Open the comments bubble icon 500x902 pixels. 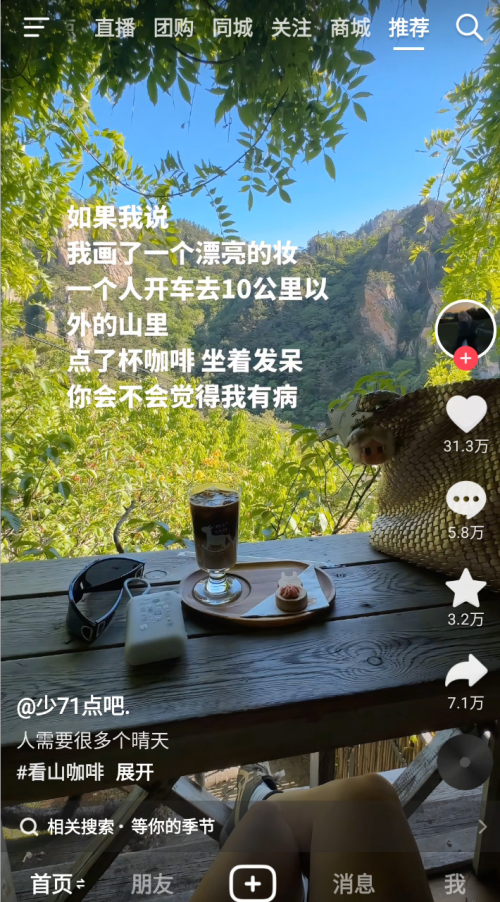pos(466,500)
